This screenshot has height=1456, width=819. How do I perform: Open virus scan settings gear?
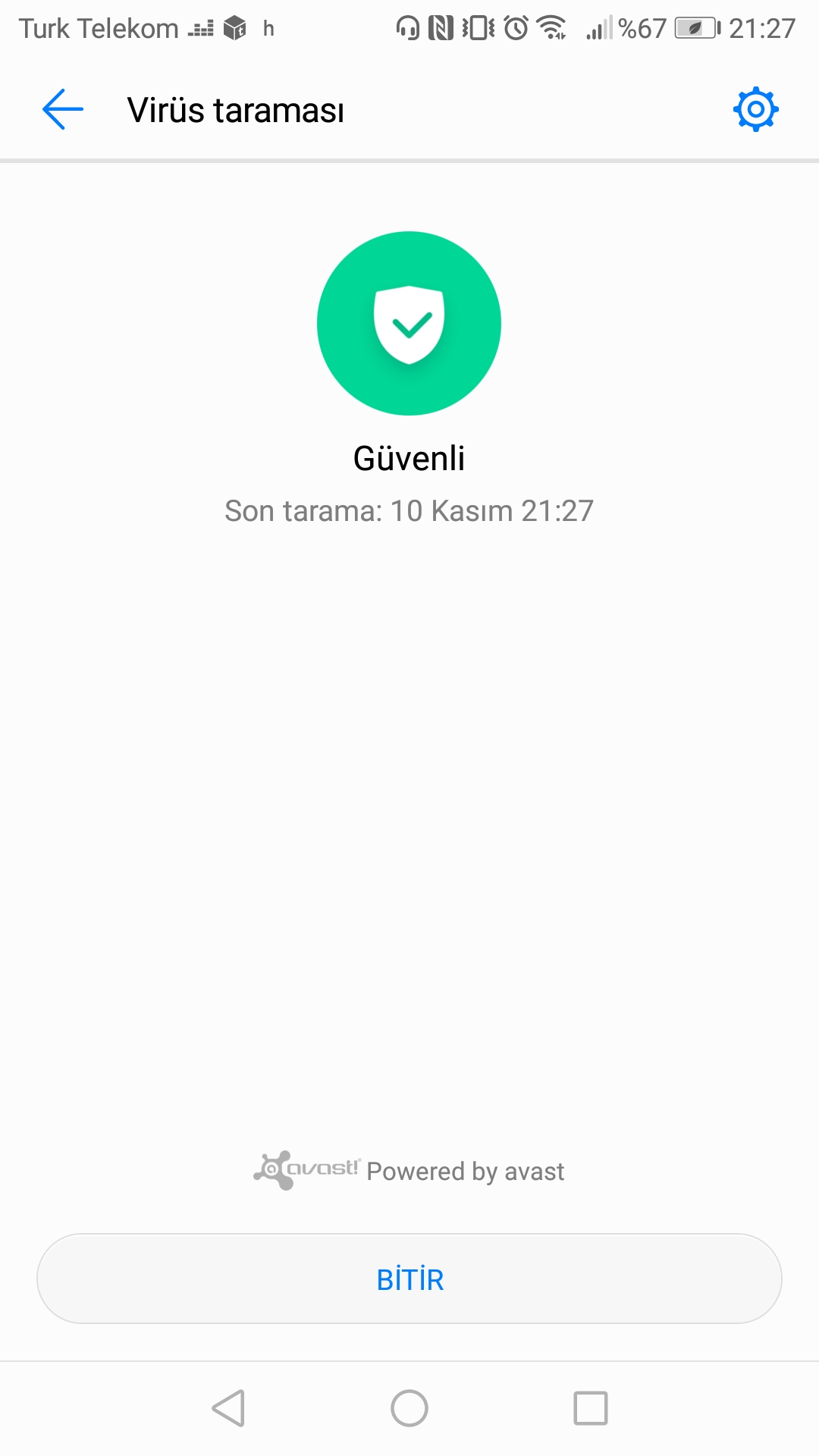755,109
